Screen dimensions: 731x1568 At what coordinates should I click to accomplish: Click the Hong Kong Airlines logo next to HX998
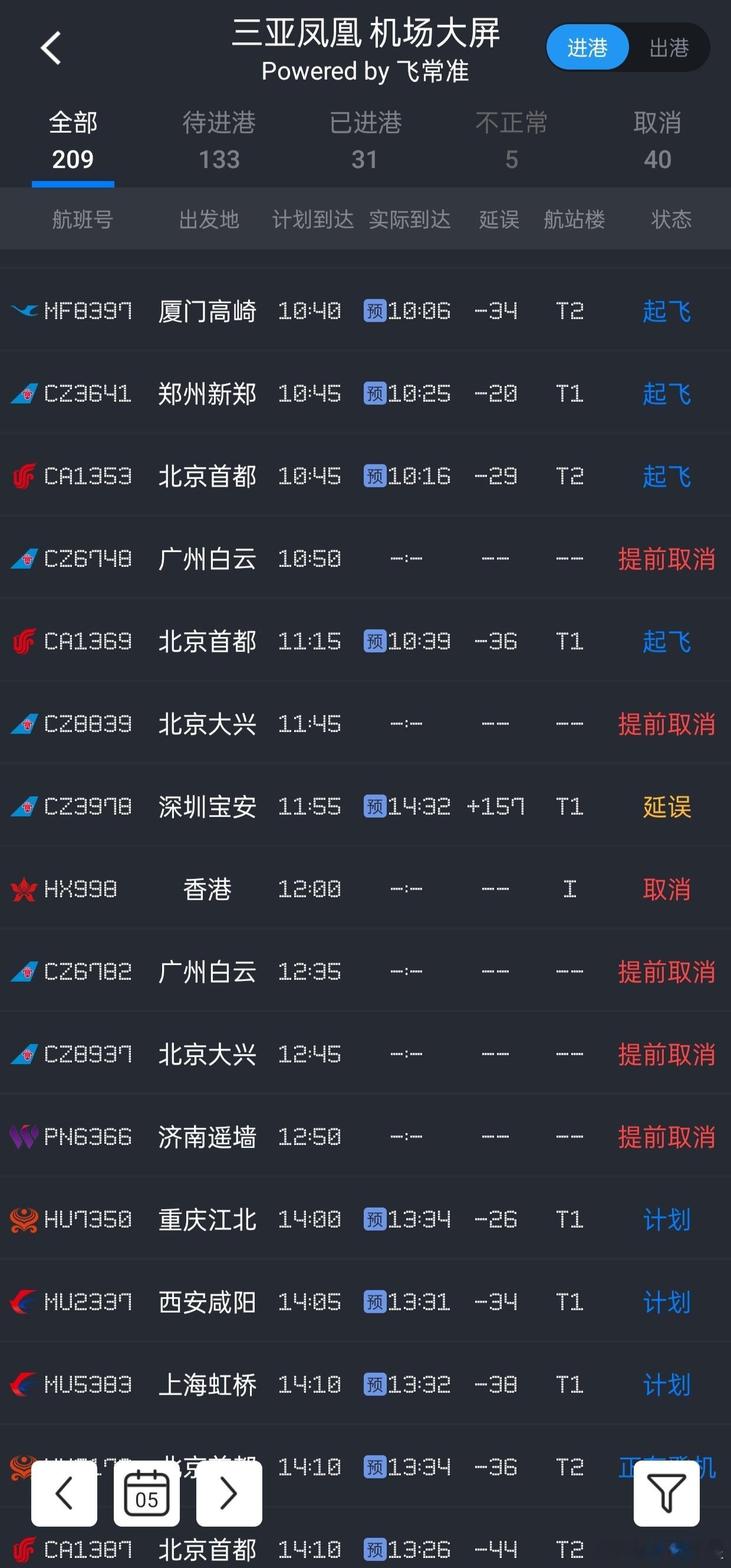(23, 888)
